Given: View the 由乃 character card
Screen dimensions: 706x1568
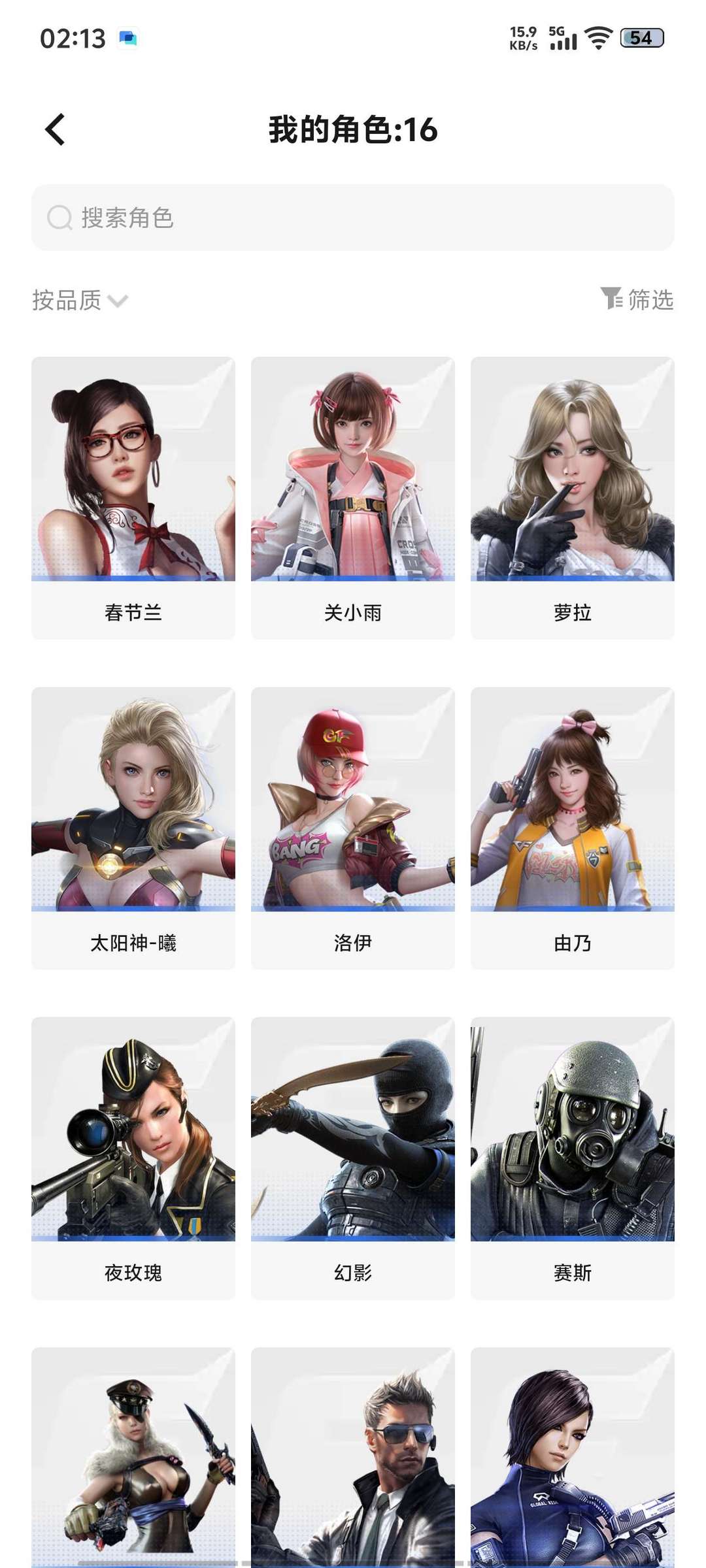Looking at the screenshot, I should [x=573, y=826].
